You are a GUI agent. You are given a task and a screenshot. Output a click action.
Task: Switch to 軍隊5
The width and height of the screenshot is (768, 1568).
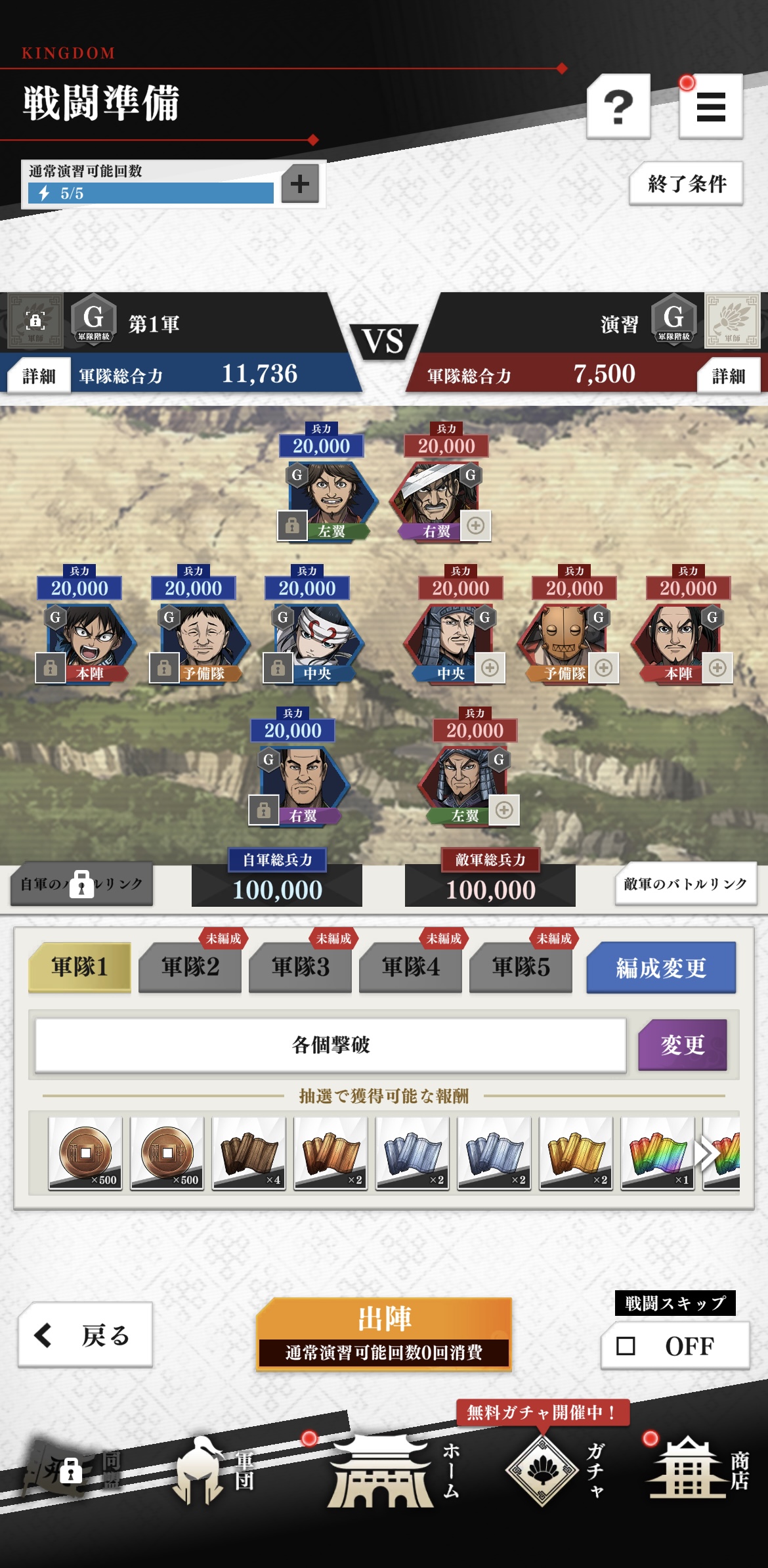pos(521,967)
